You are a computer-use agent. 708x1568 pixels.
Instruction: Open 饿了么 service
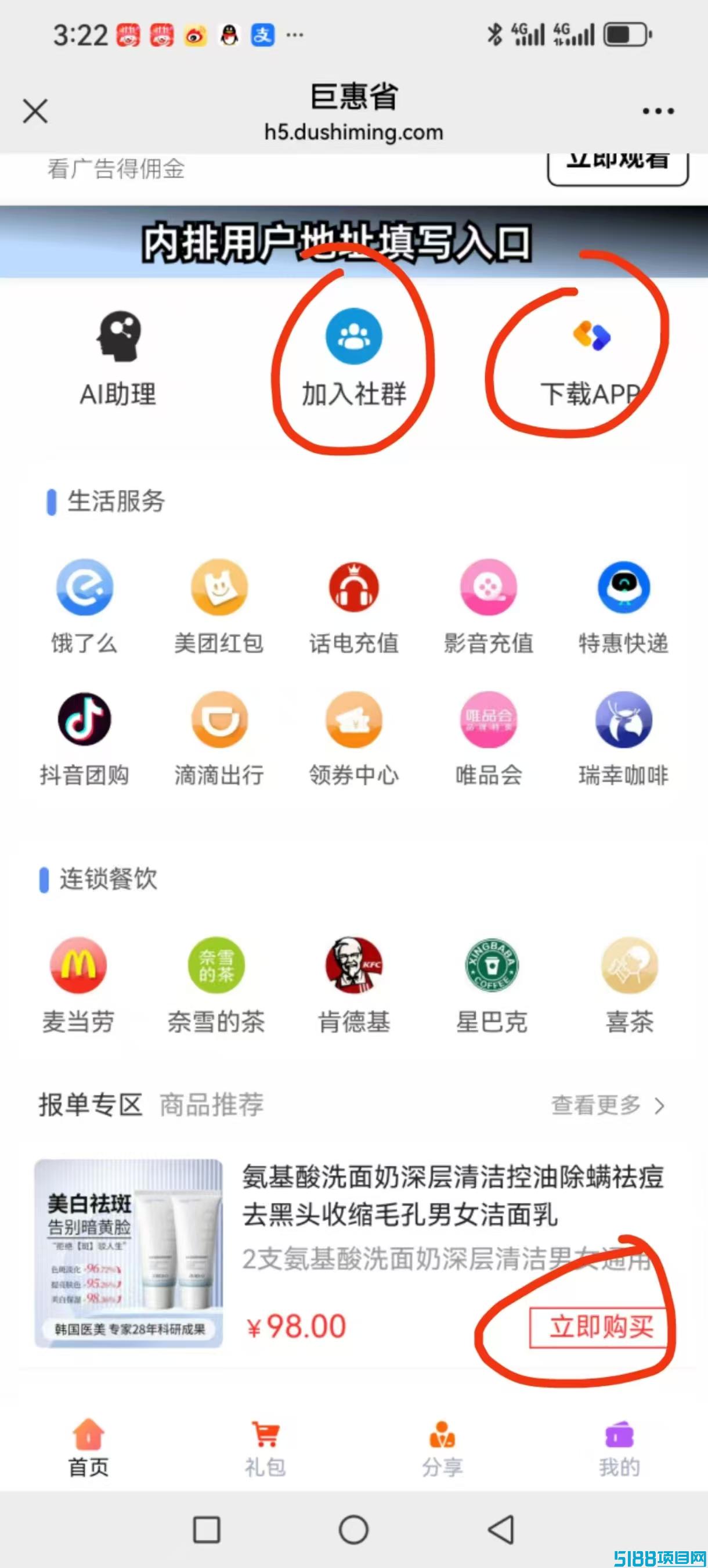84,605
